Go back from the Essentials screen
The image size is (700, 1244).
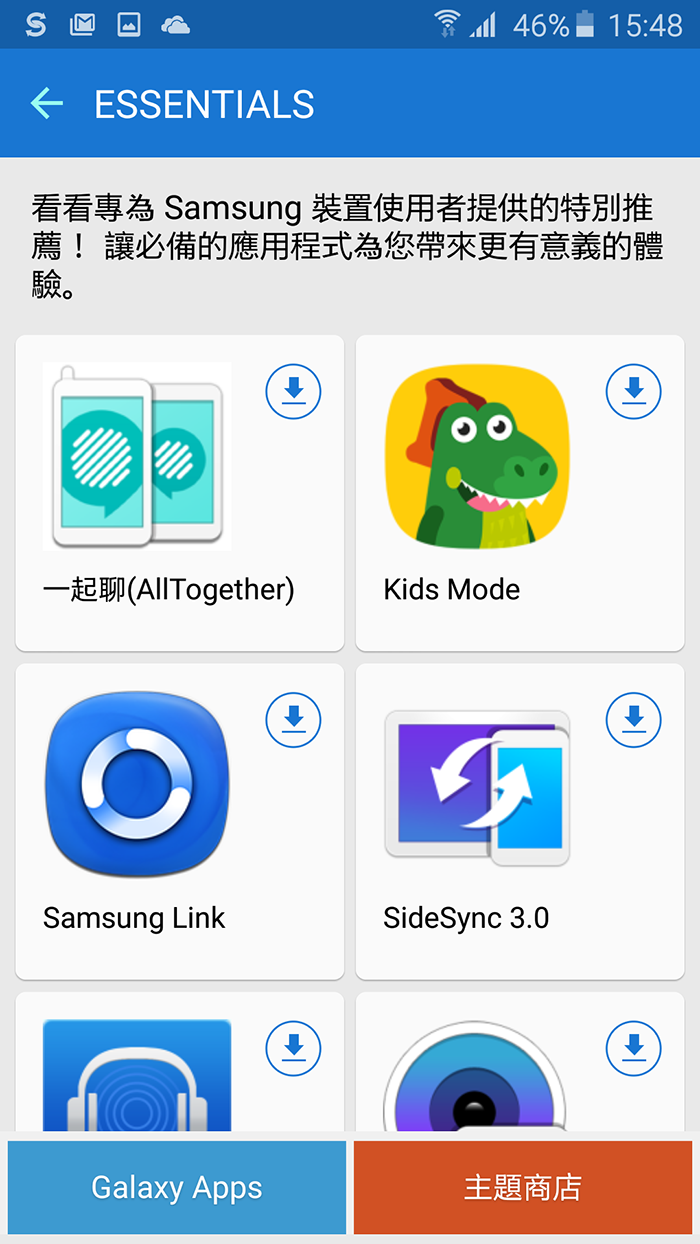[x=47, y=103]
